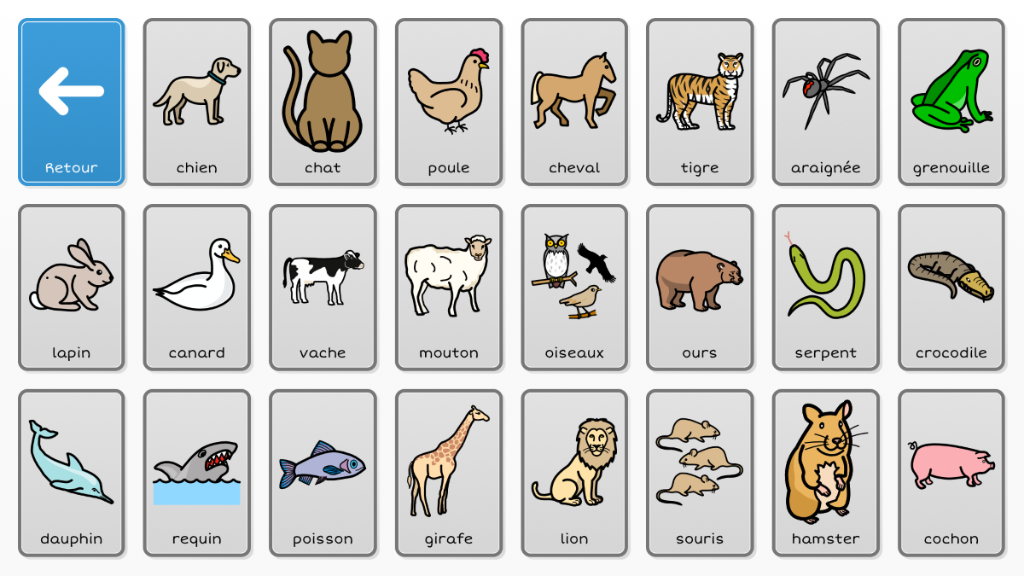Select the grenouille card
The image size is (1024, 576).
[951, 102]
